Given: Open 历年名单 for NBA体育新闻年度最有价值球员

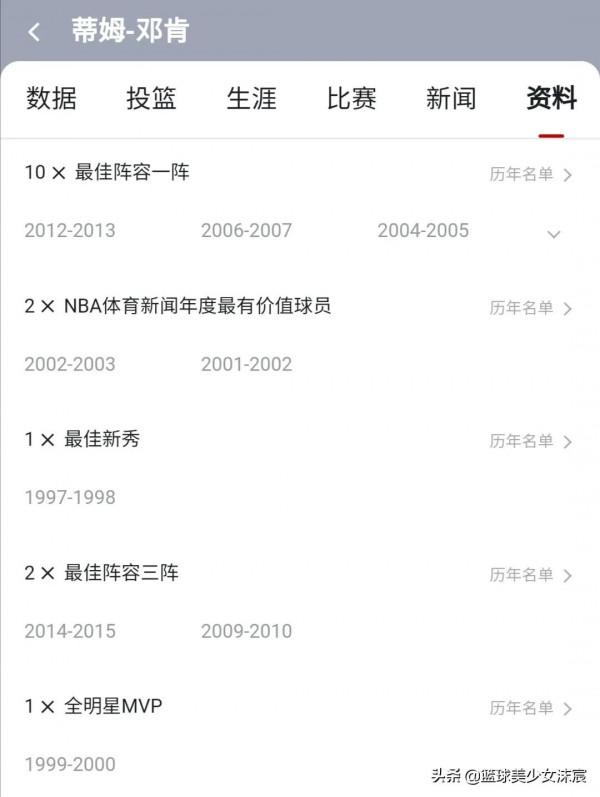Looking at the screenshot, I should 531,308.
